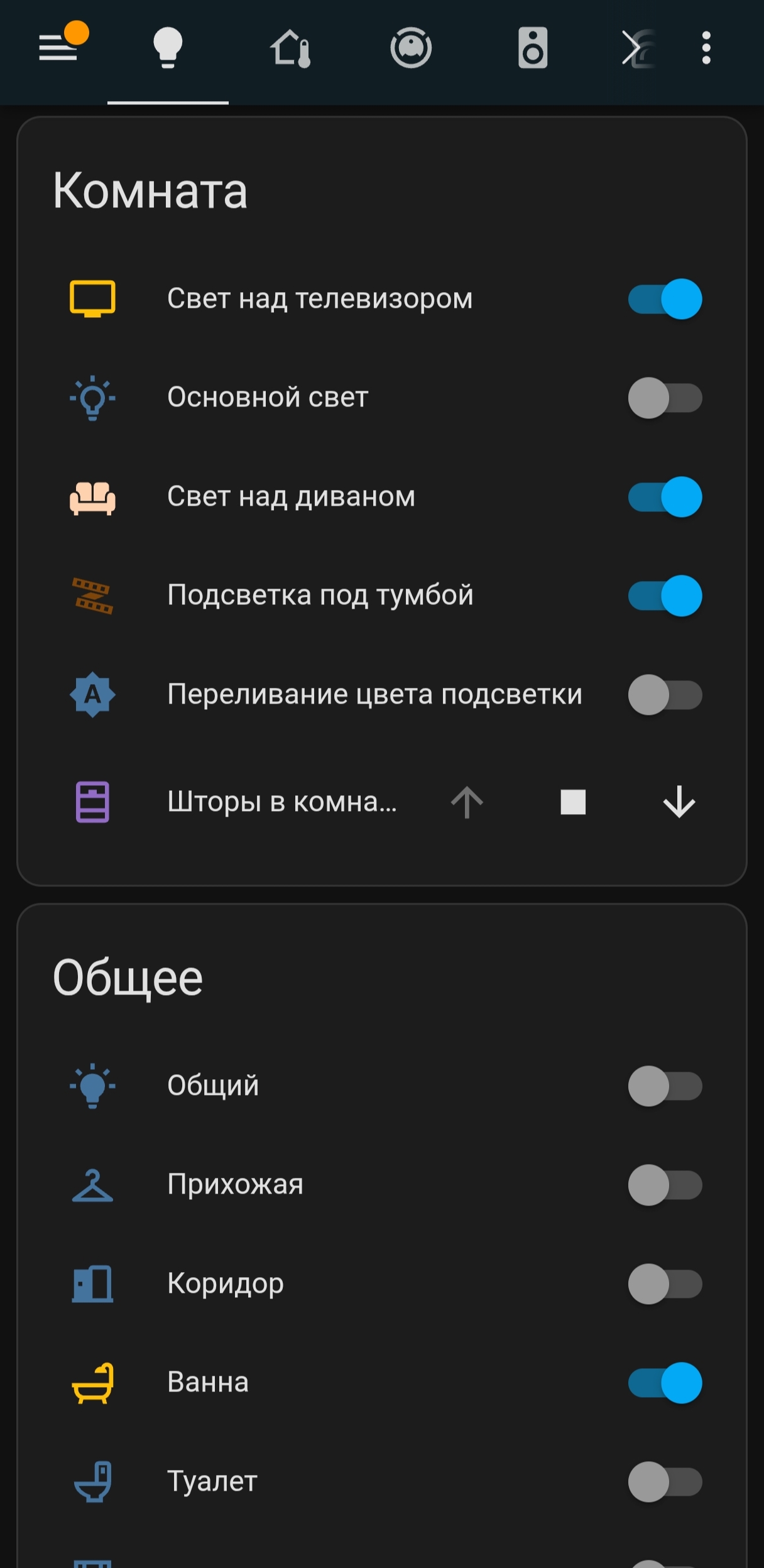This screenshot has width=764, height=1568.
Task: Click the auto-color icon for Переливание цвета подсветки
Action: click(92, 695)
